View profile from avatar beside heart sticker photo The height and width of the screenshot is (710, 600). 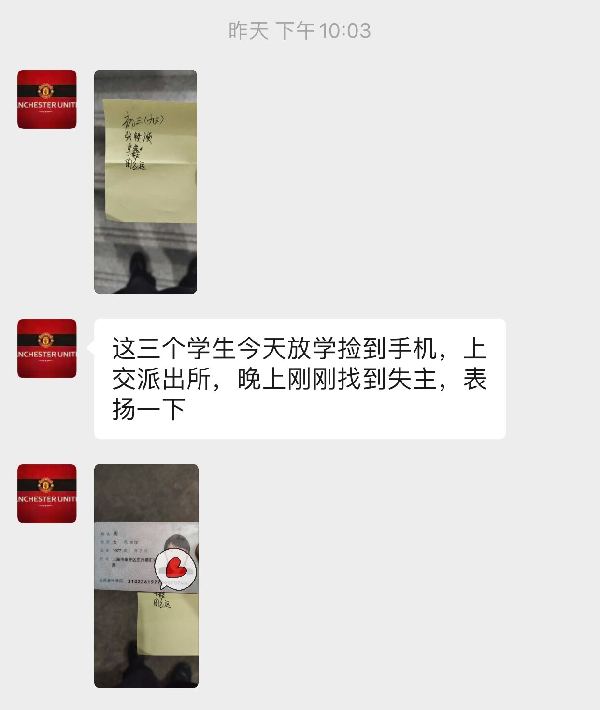point(46,493)
